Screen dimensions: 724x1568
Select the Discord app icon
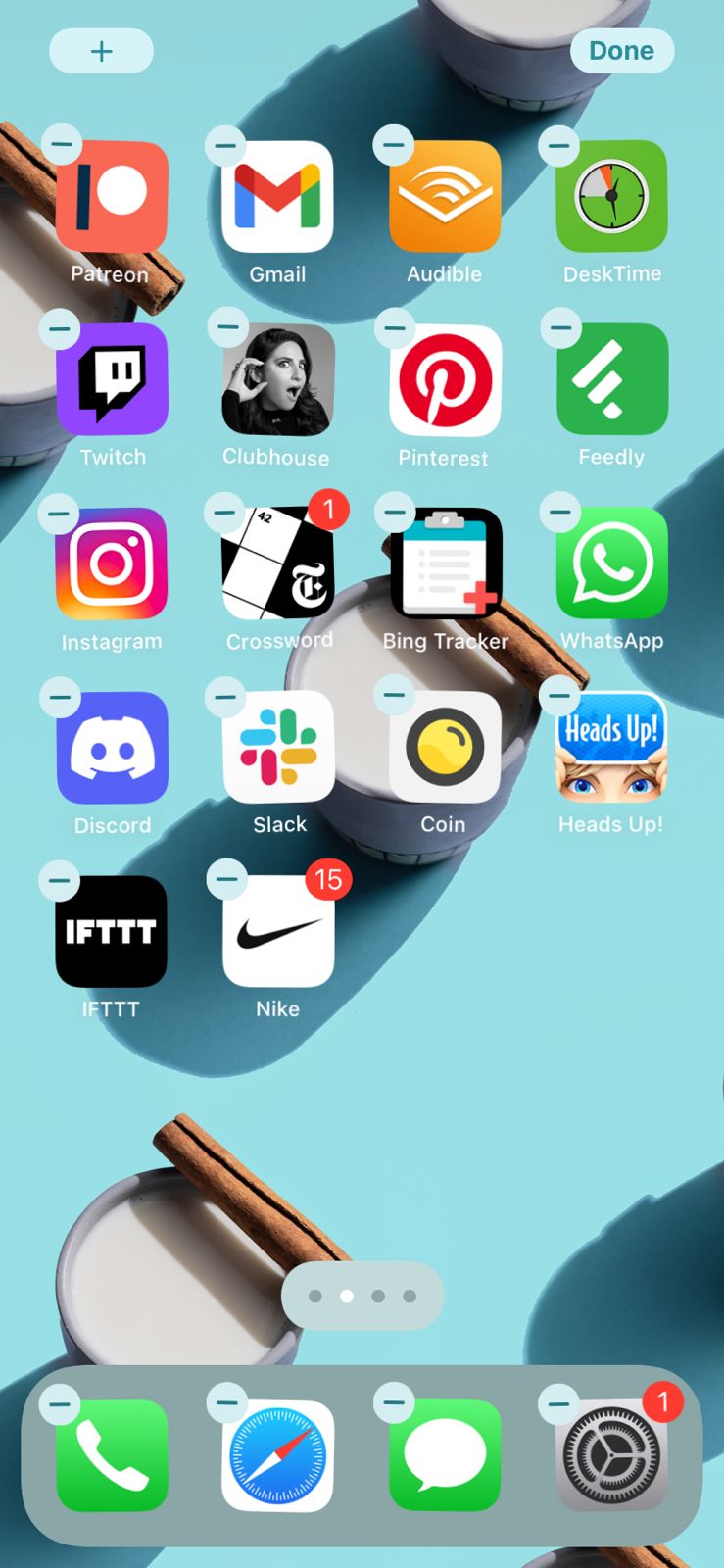pos(112,748)
